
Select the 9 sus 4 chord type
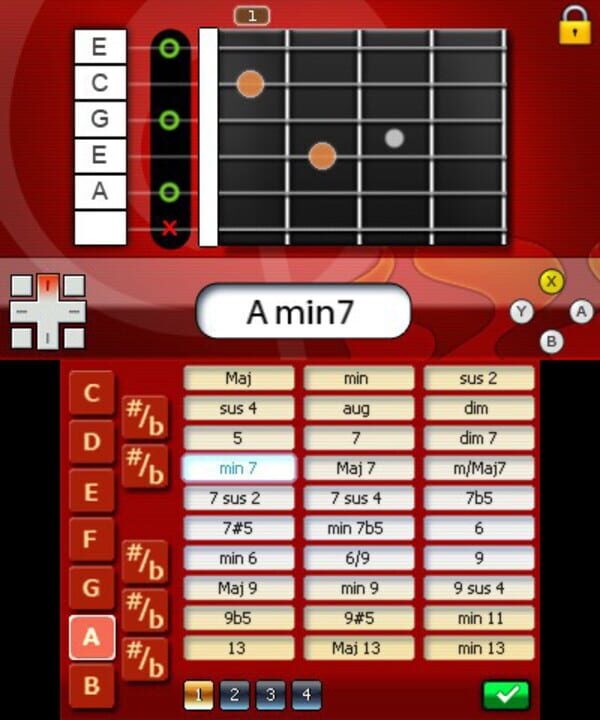click(x=478, y=588)
